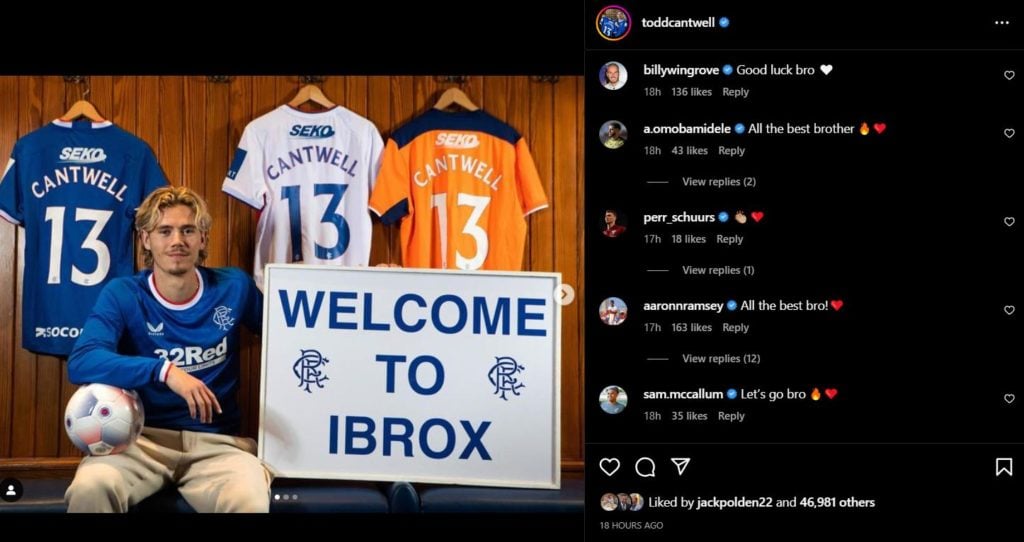The image size is (1024, 542).
Task: Open toddcantwell's profile
Action: (678, 22)
